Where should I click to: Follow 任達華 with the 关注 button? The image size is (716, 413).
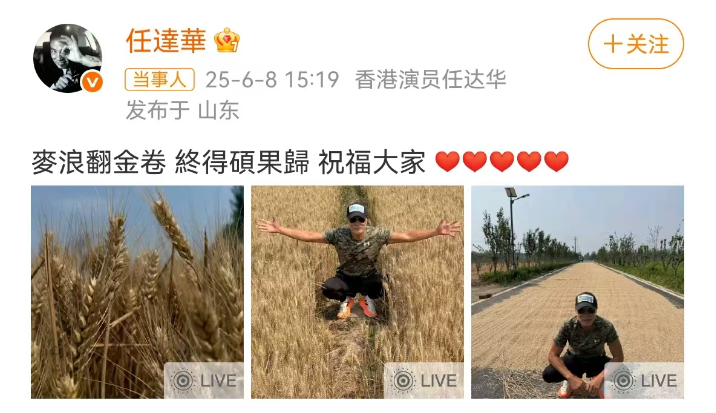pos(635,44)
